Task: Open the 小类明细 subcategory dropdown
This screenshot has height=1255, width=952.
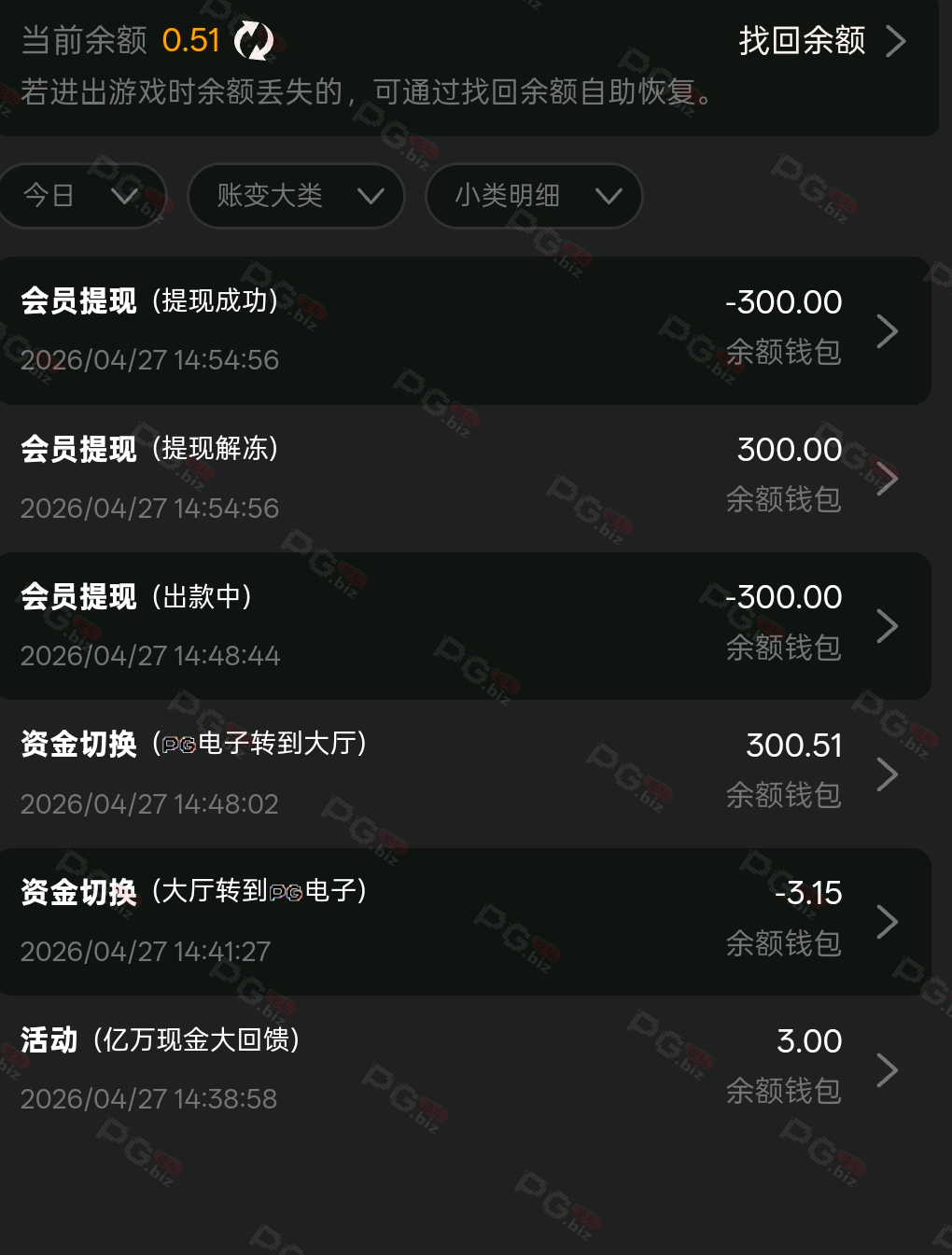Action: coord(534,196)
